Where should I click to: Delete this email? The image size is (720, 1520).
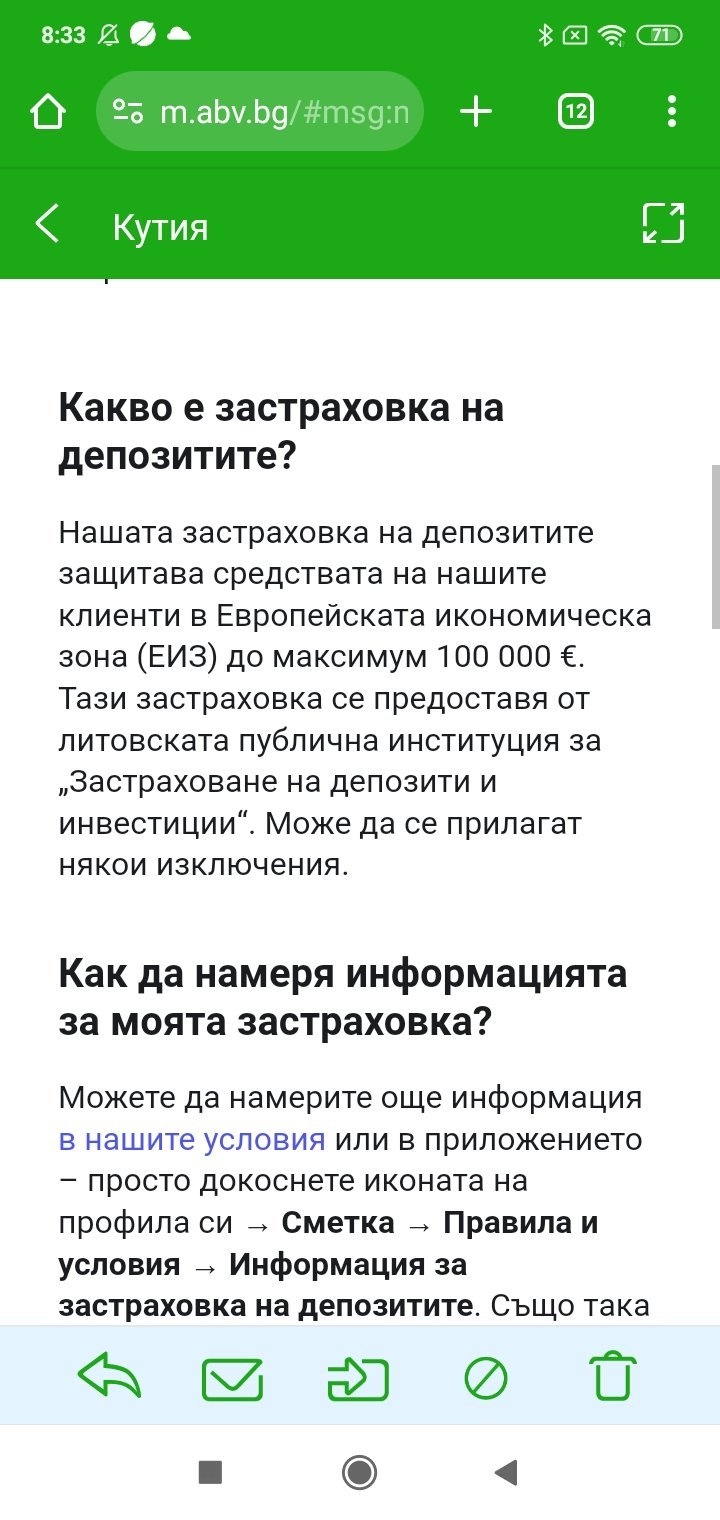pyautogui.click(x=613, y=1377)
